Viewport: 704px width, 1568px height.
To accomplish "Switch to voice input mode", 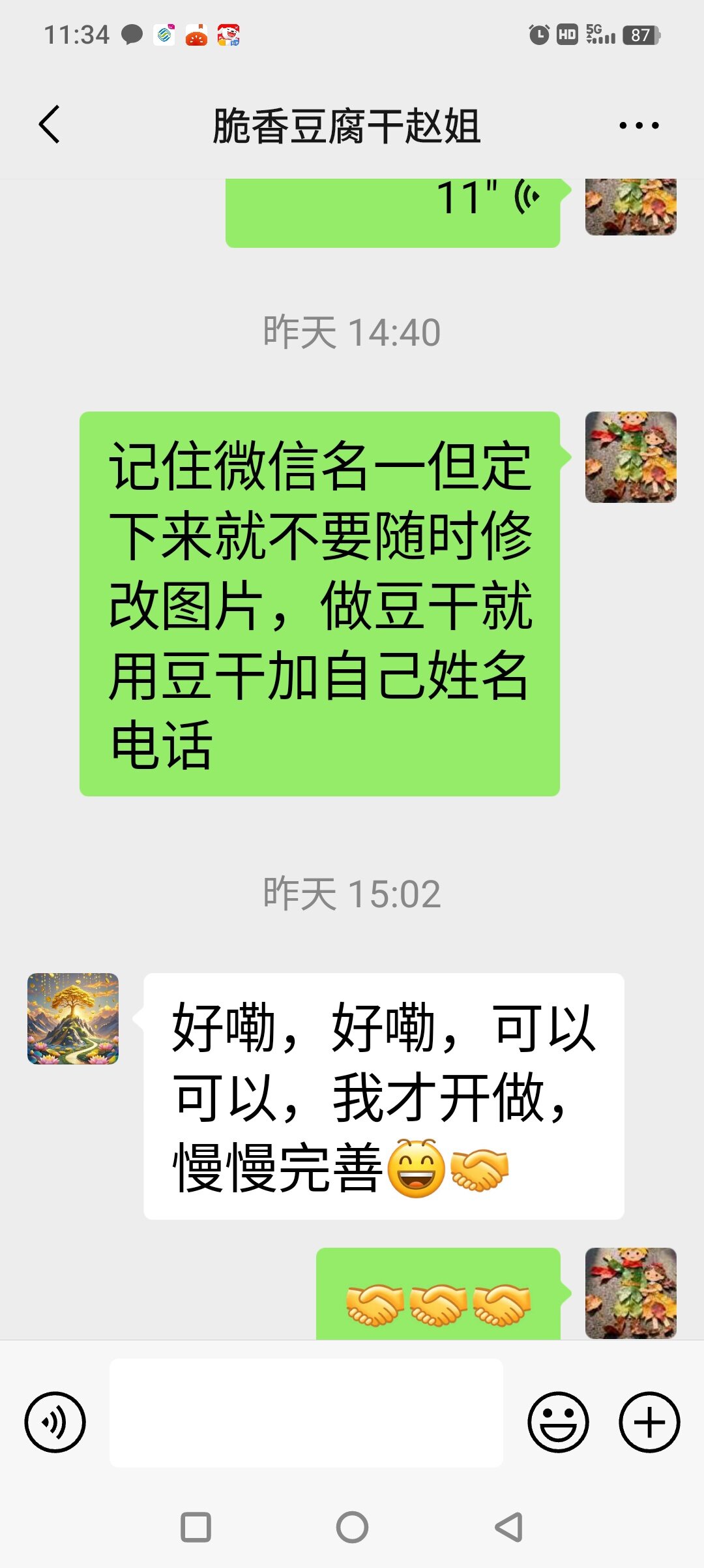I will click(x=55, y=1422).
